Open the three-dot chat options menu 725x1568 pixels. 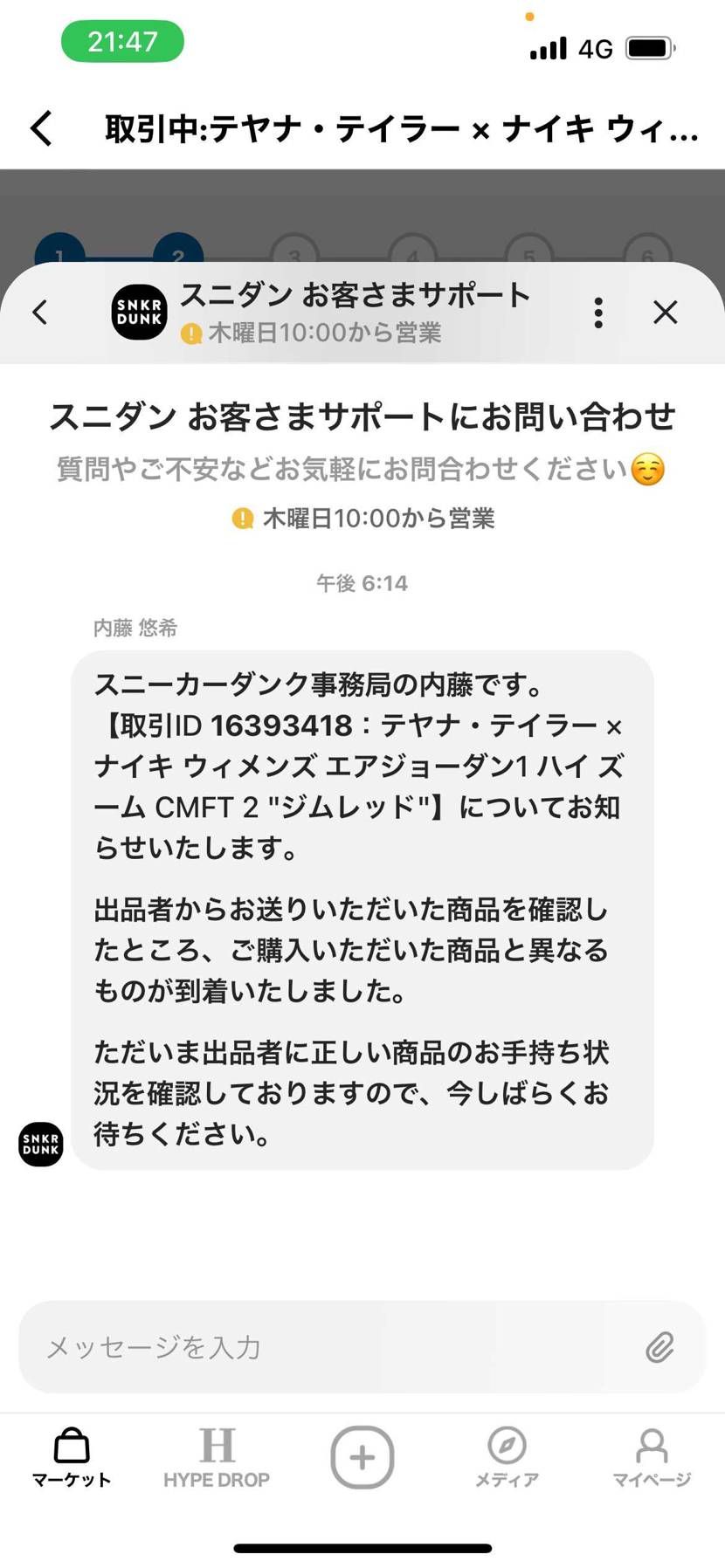[598, 312]
